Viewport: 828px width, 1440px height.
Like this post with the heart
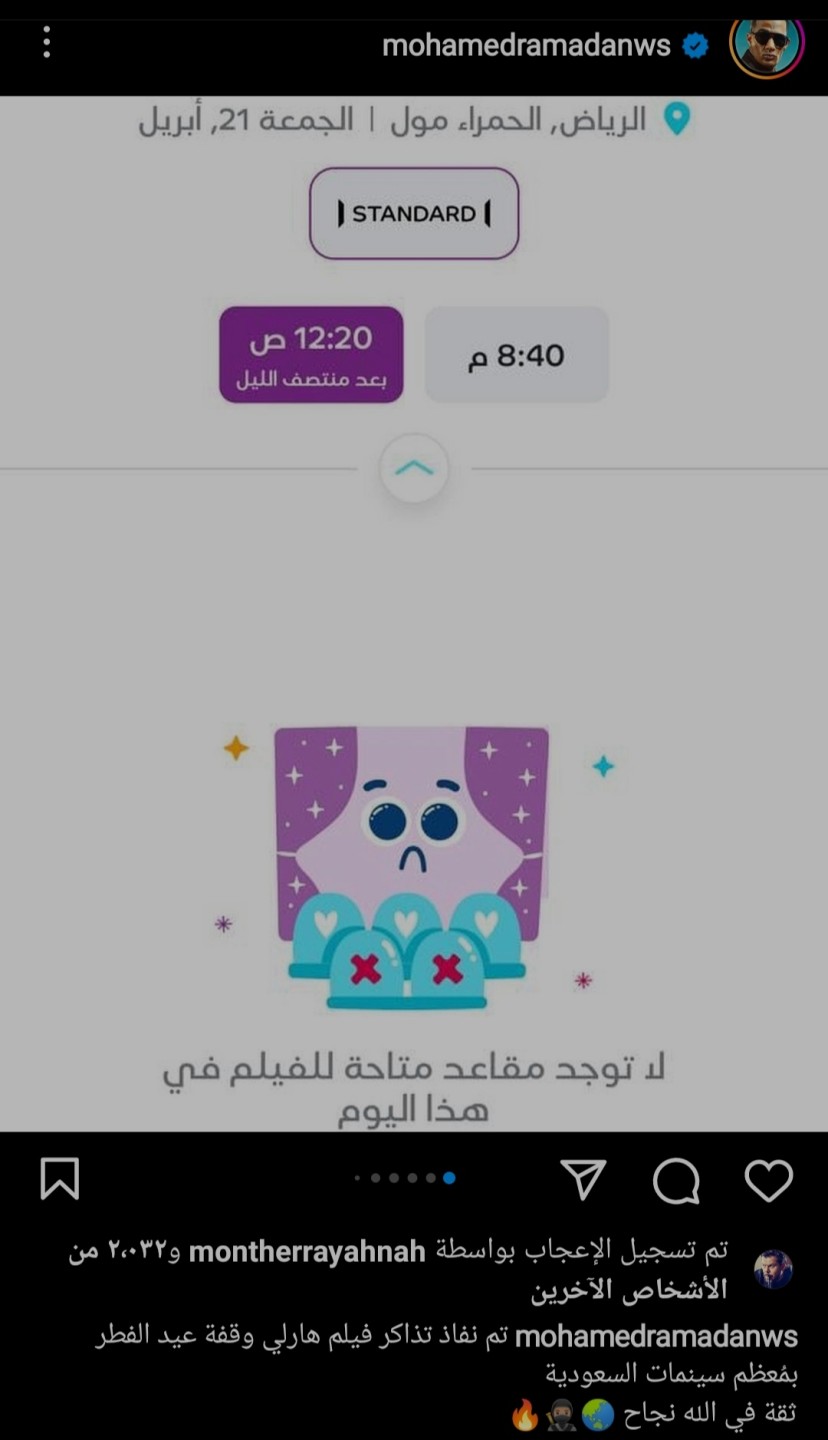[x=768, y=1180]
